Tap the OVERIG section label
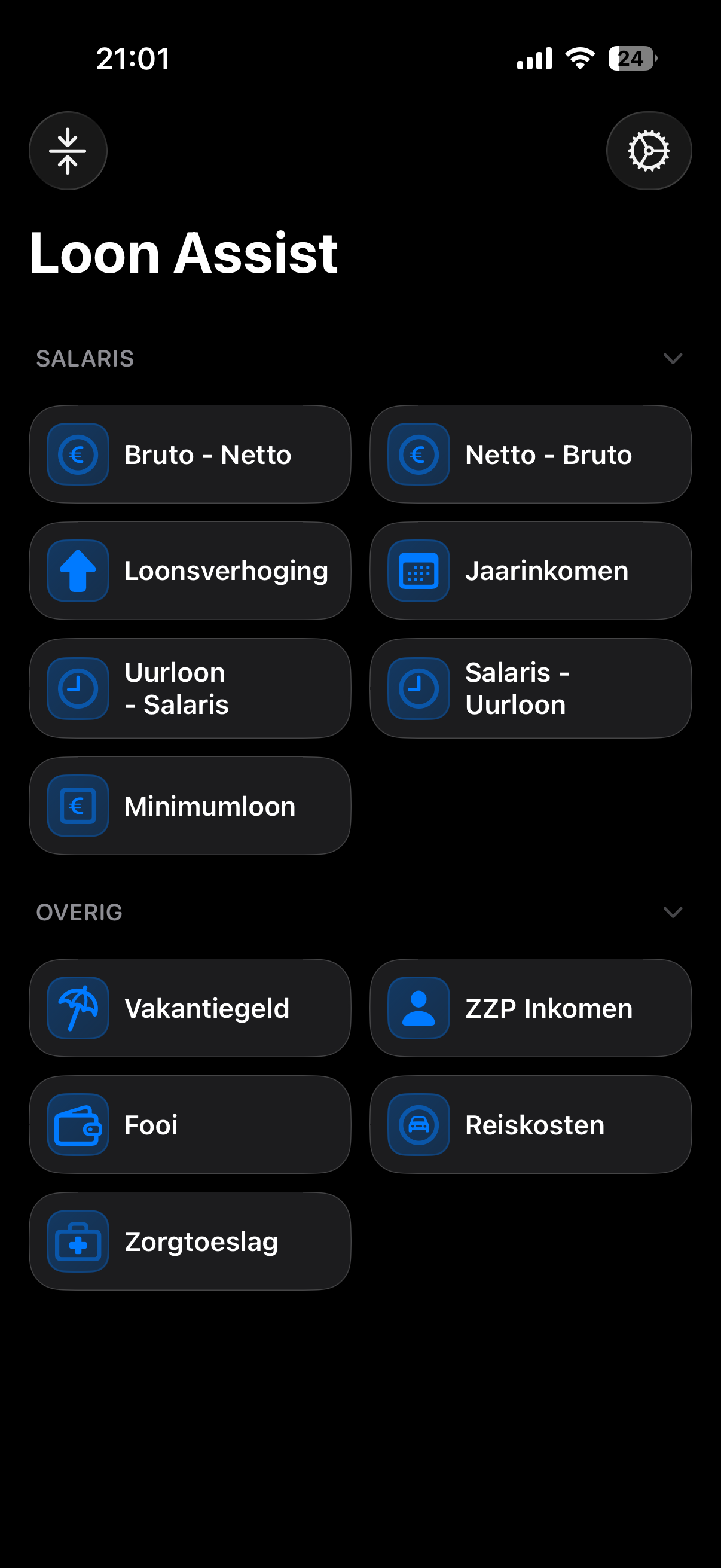The image size is (721, 1568). pos(80,913)
